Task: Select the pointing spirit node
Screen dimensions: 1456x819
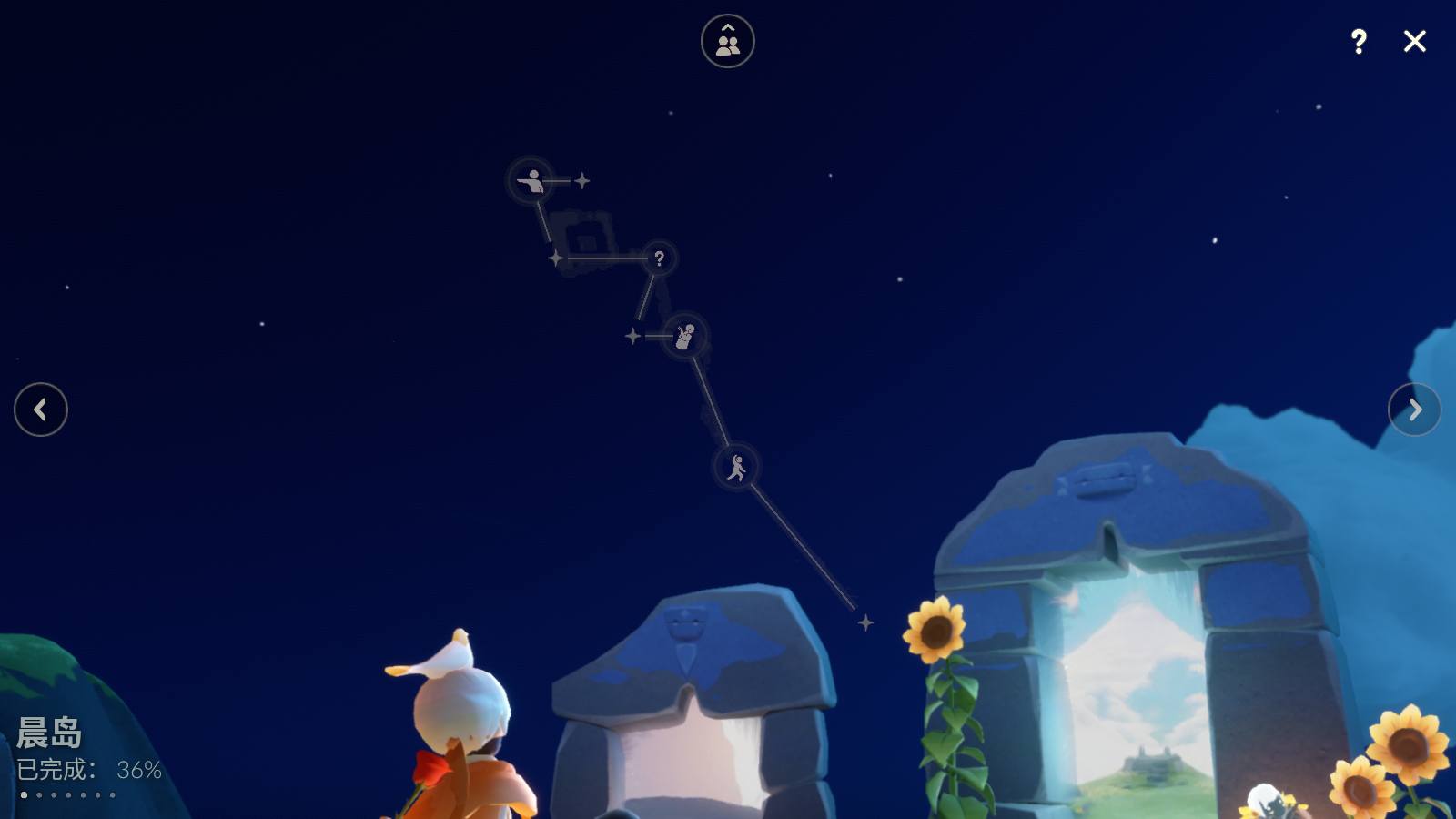Action: [531, 181]
